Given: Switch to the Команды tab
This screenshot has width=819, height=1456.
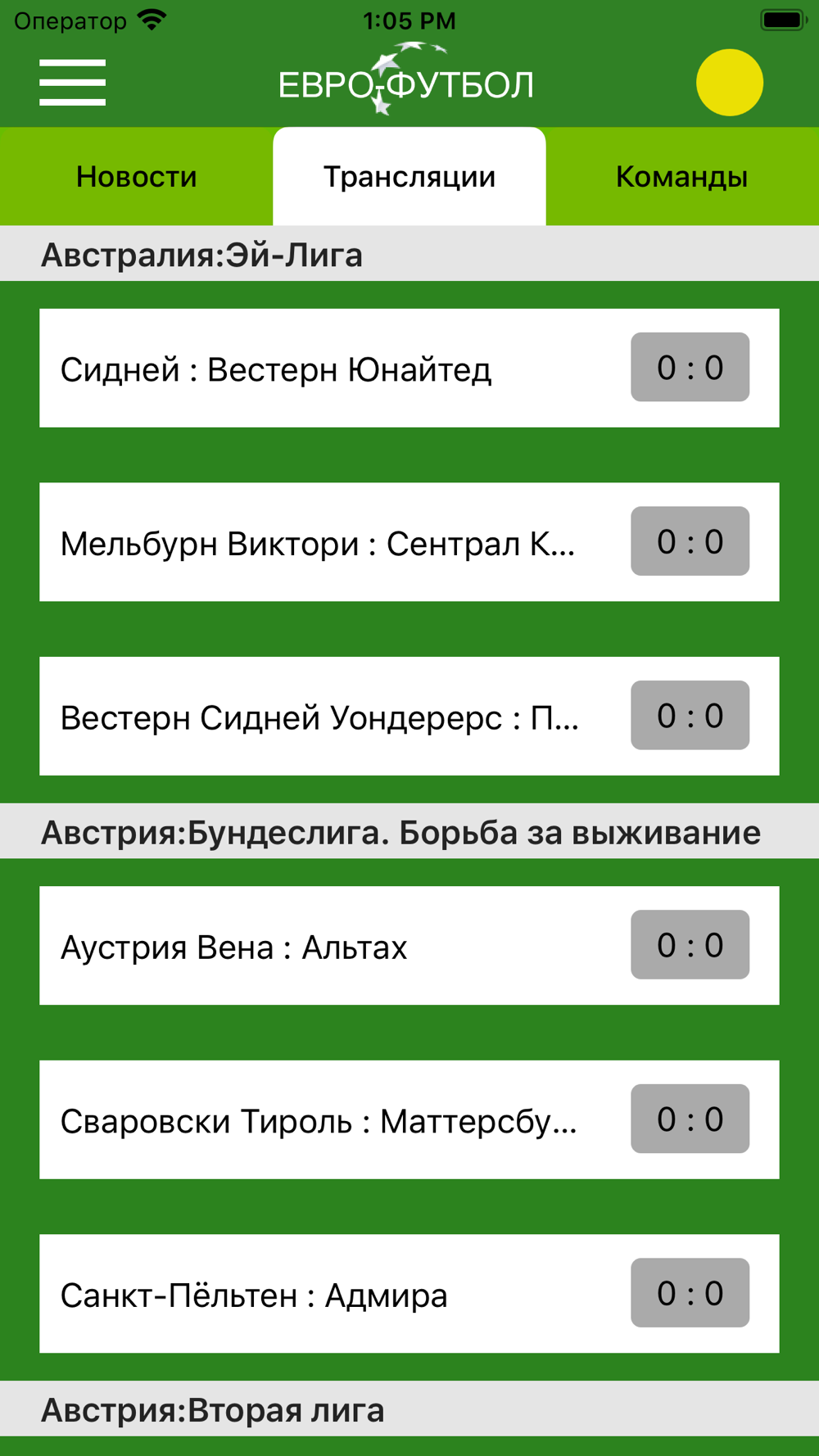Looking at the screenshot, I should [x=682, y=176].
